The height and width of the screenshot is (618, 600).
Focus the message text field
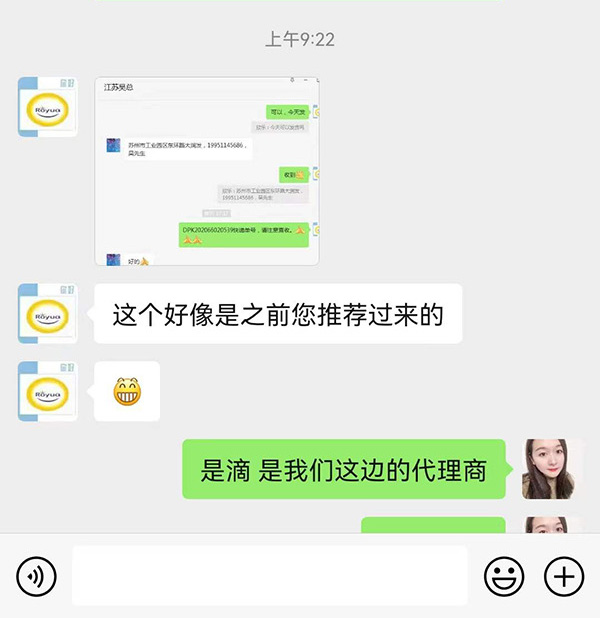(269, 576)
